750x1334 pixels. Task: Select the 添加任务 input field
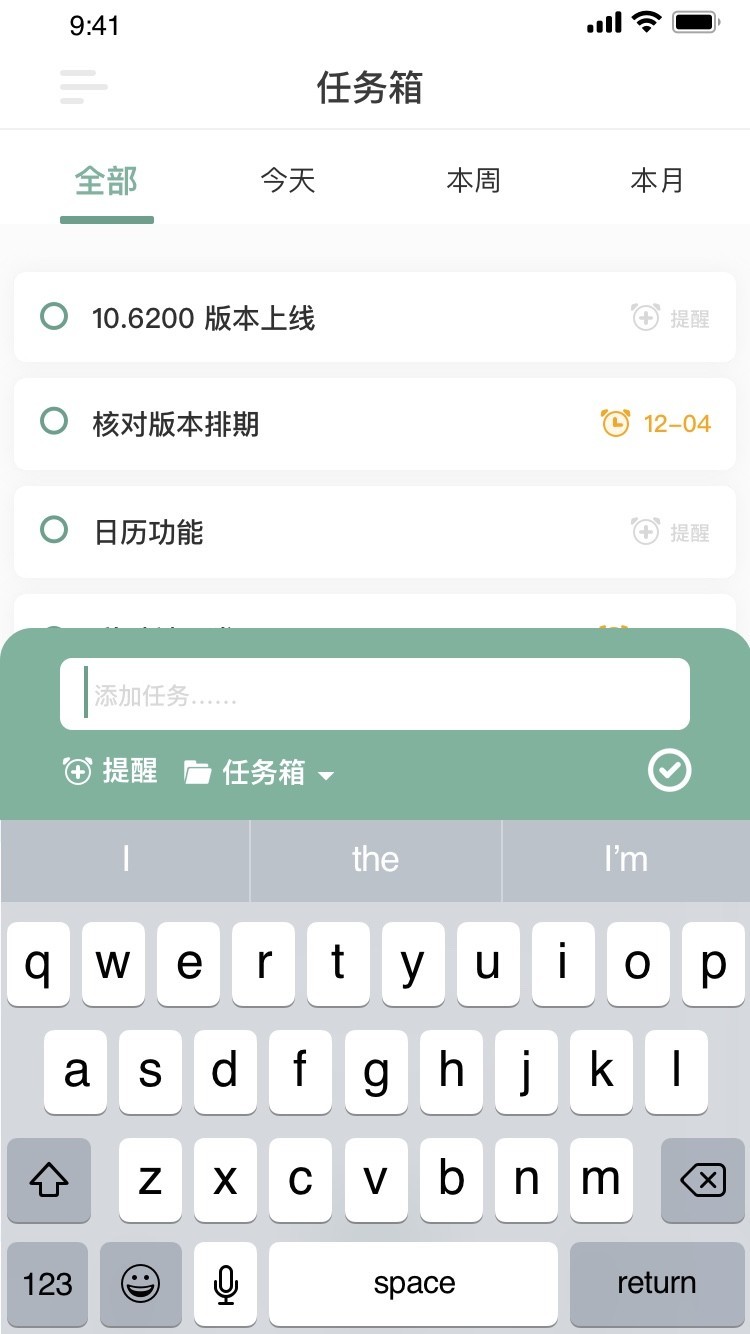tap(375, 692)
